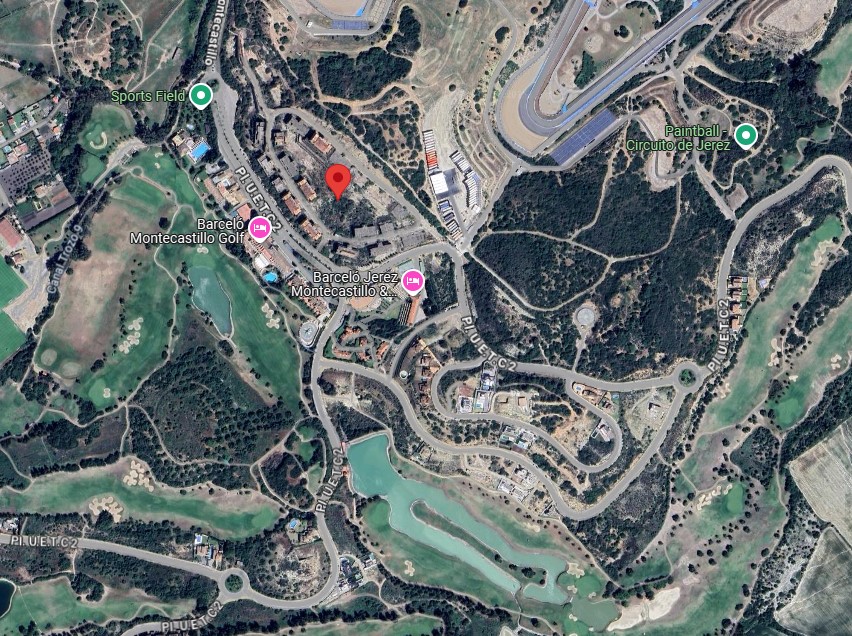View Barceló Jerez Montecastillo hotel pin
Viewport: 852px width, 636px height.
[411, 282]
